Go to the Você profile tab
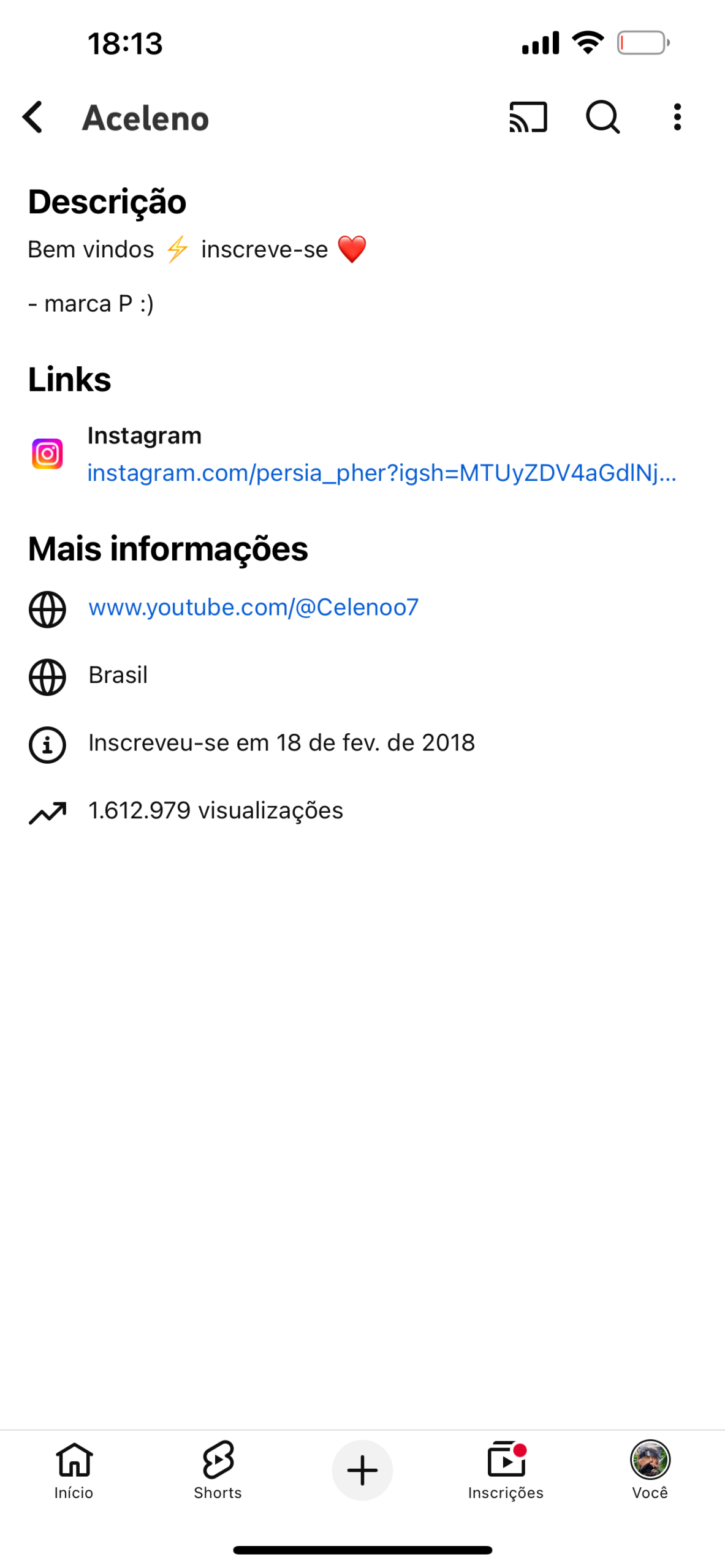The width and height of the screenshot is (725, 1568). 650,1469
